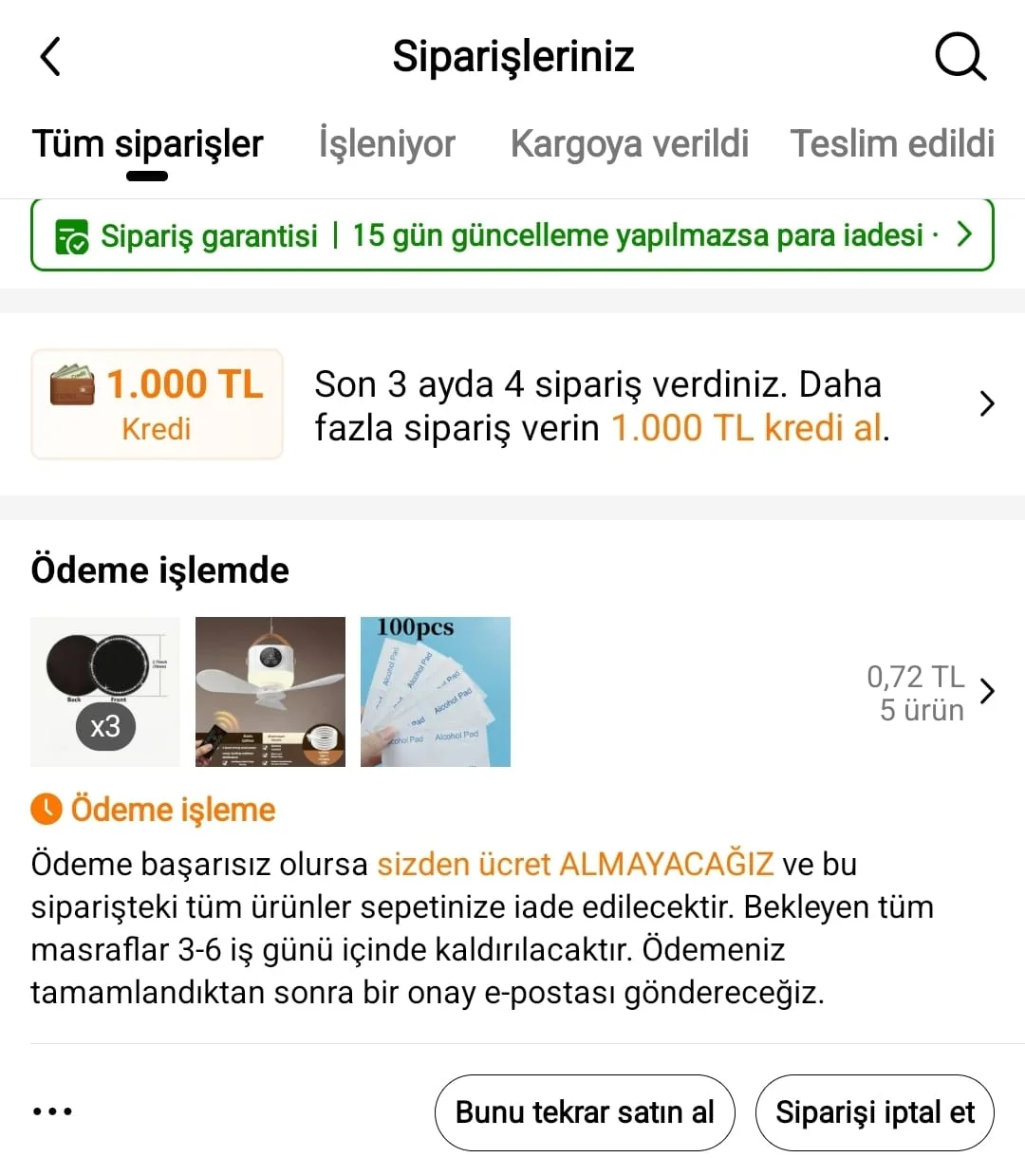1025x1176 pixels.
Task: Tap Bunu tekrar satın al button
Action: click(x=585, y=1112)
